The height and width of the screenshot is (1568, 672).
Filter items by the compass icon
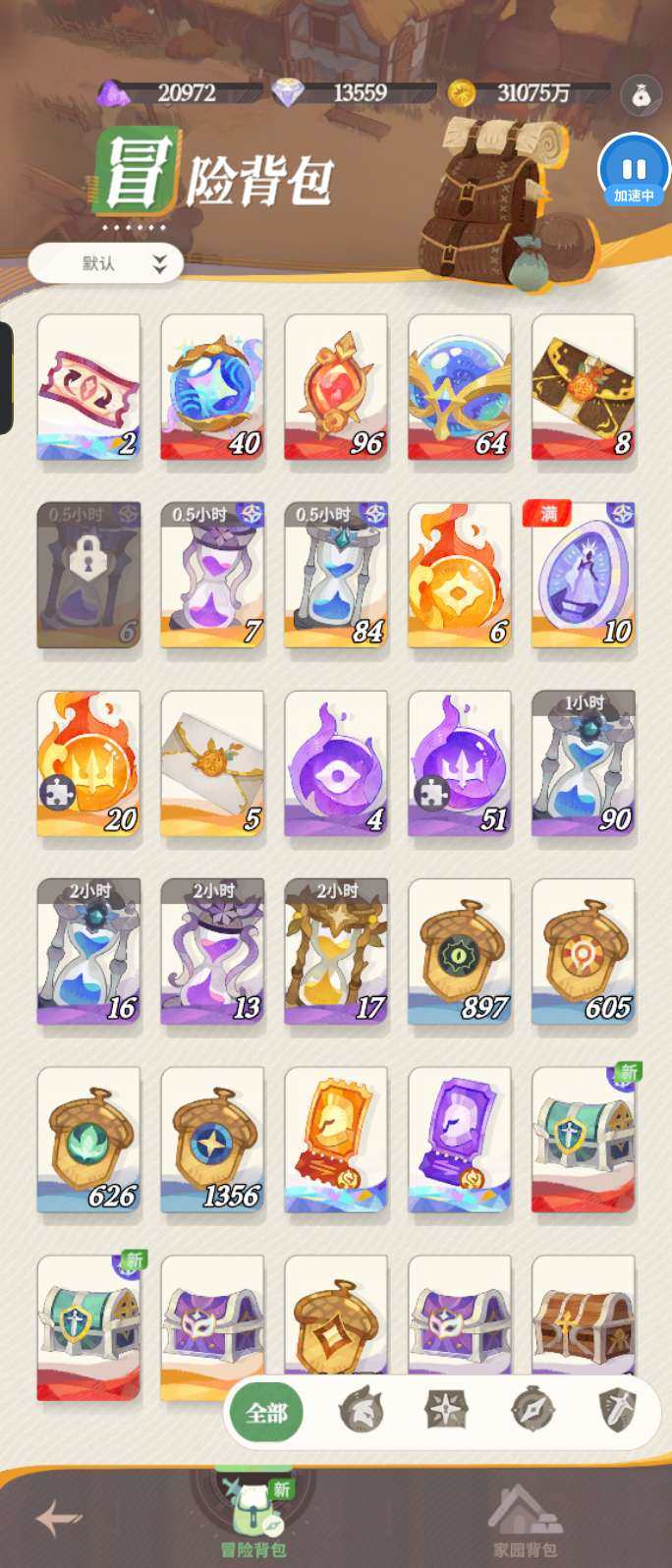[533, 1413]
